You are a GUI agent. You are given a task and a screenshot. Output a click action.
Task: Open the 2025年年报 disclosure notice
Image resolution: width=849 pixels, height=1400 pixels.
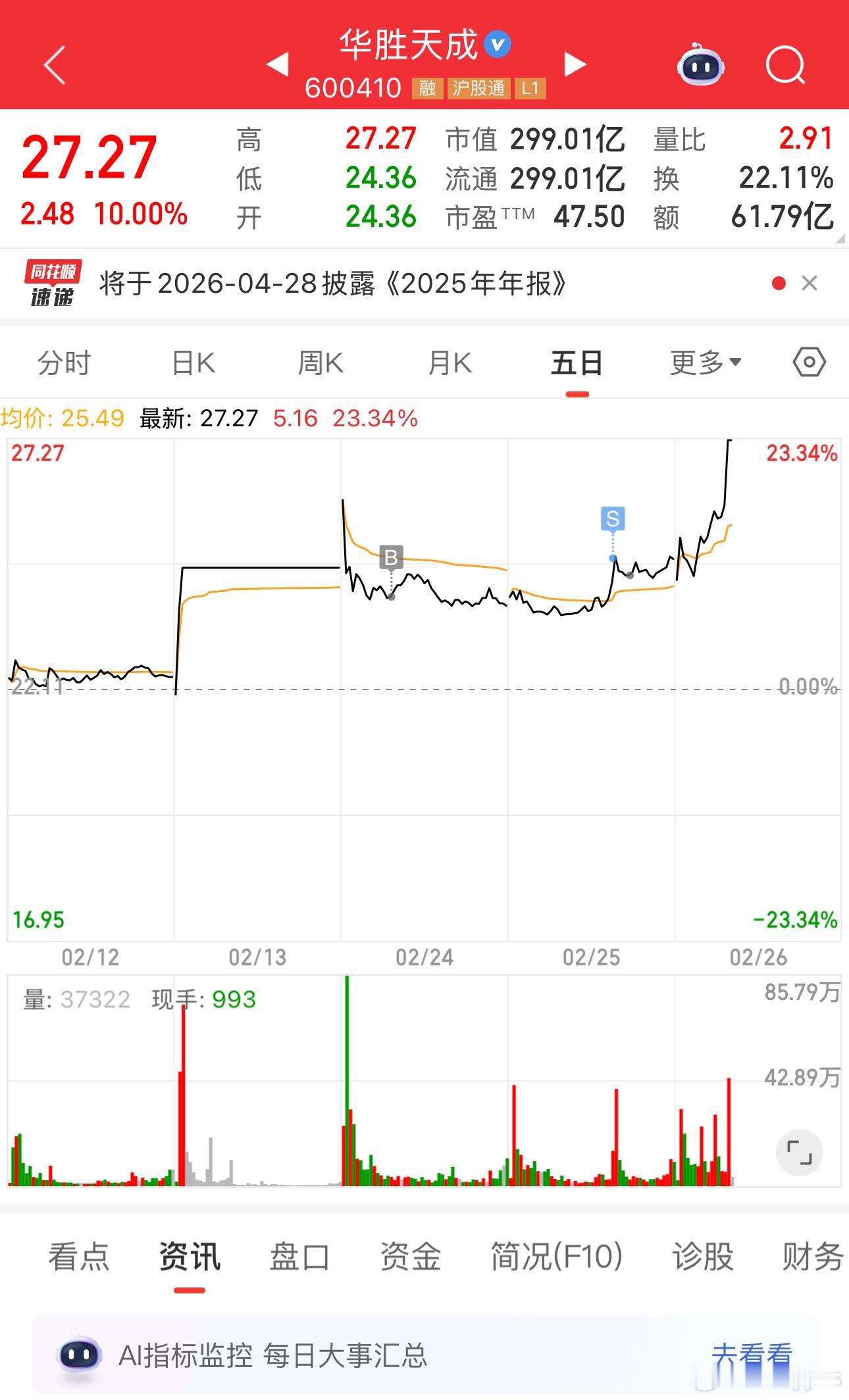click(332, 284)
